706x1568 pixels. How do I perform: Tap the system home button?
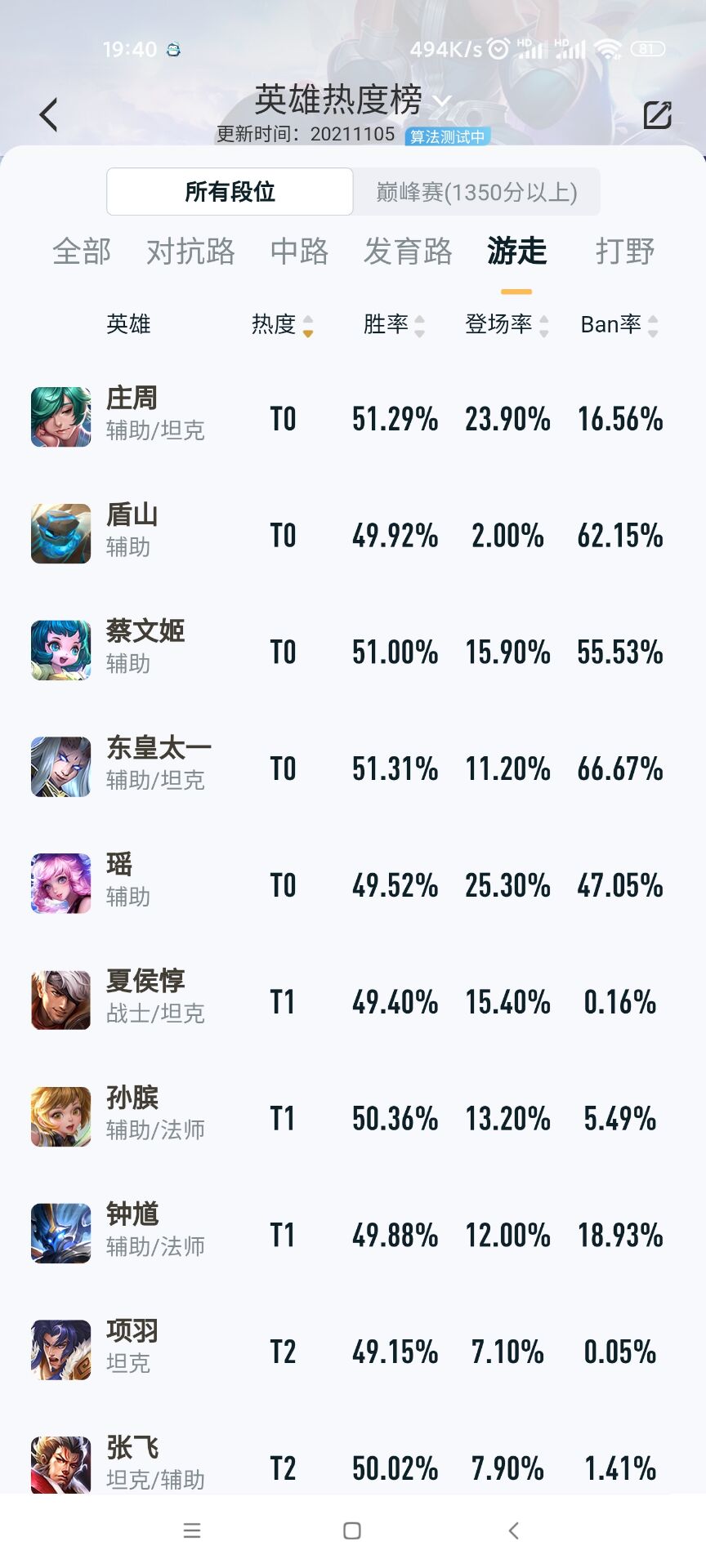point(352,1530)
